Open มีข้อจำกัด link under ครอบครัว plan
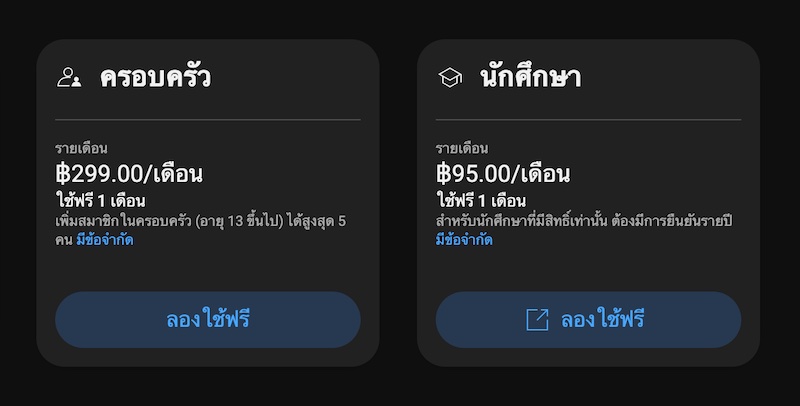 105,240
